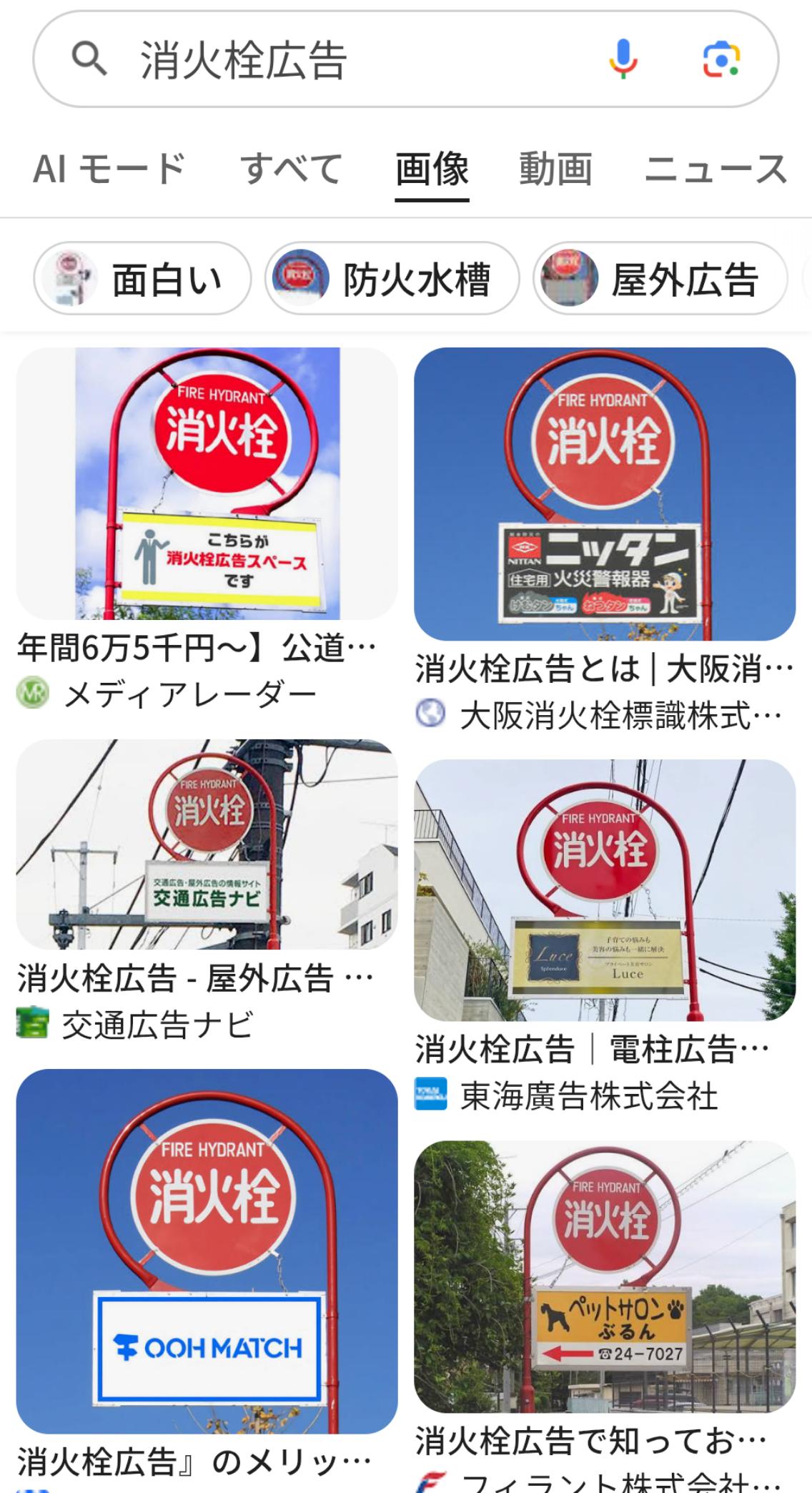Select the 防火水槽 filter chip
The image size is (812, 1493).
pos(392,279)
